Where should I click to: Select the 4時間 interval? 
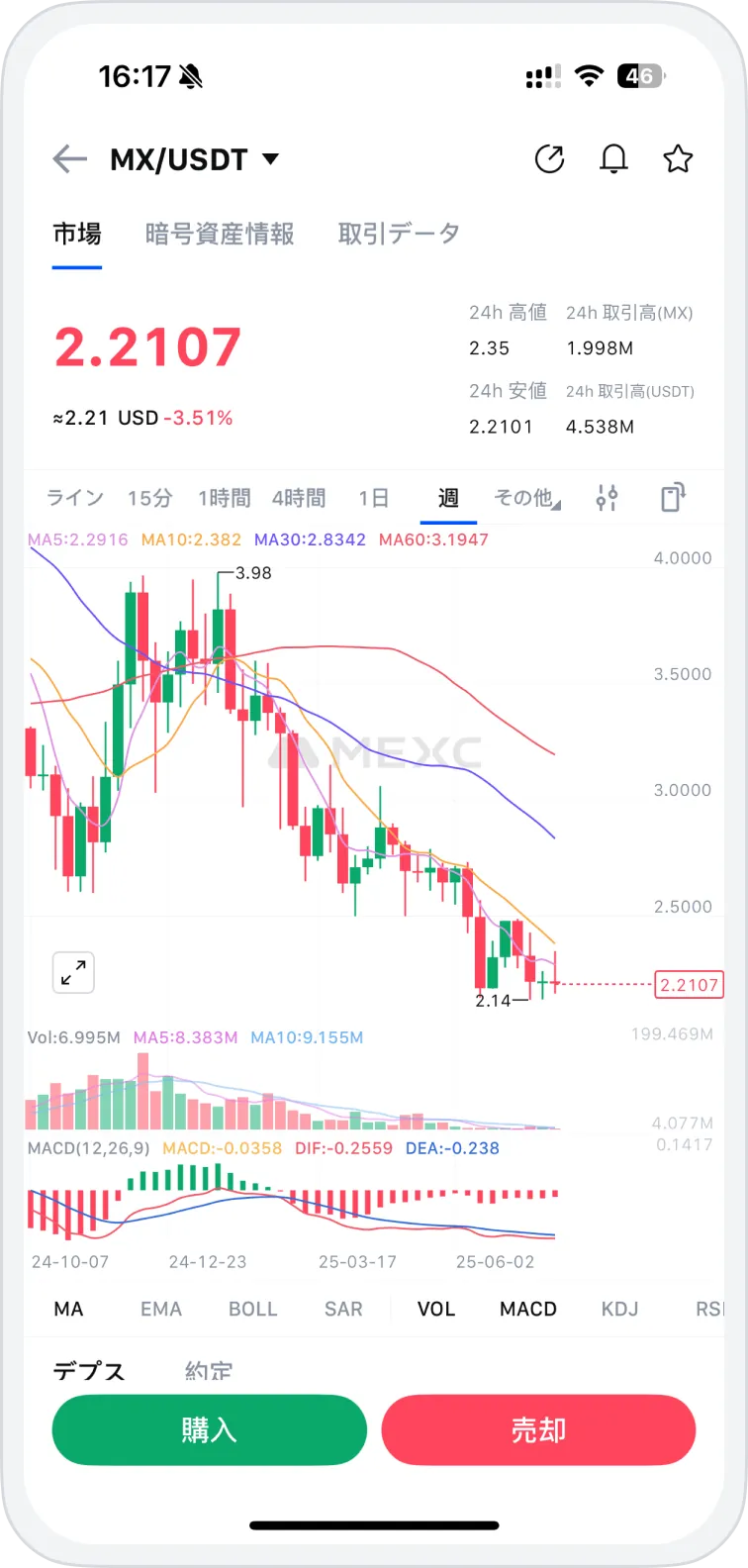(x=299, y=498)
